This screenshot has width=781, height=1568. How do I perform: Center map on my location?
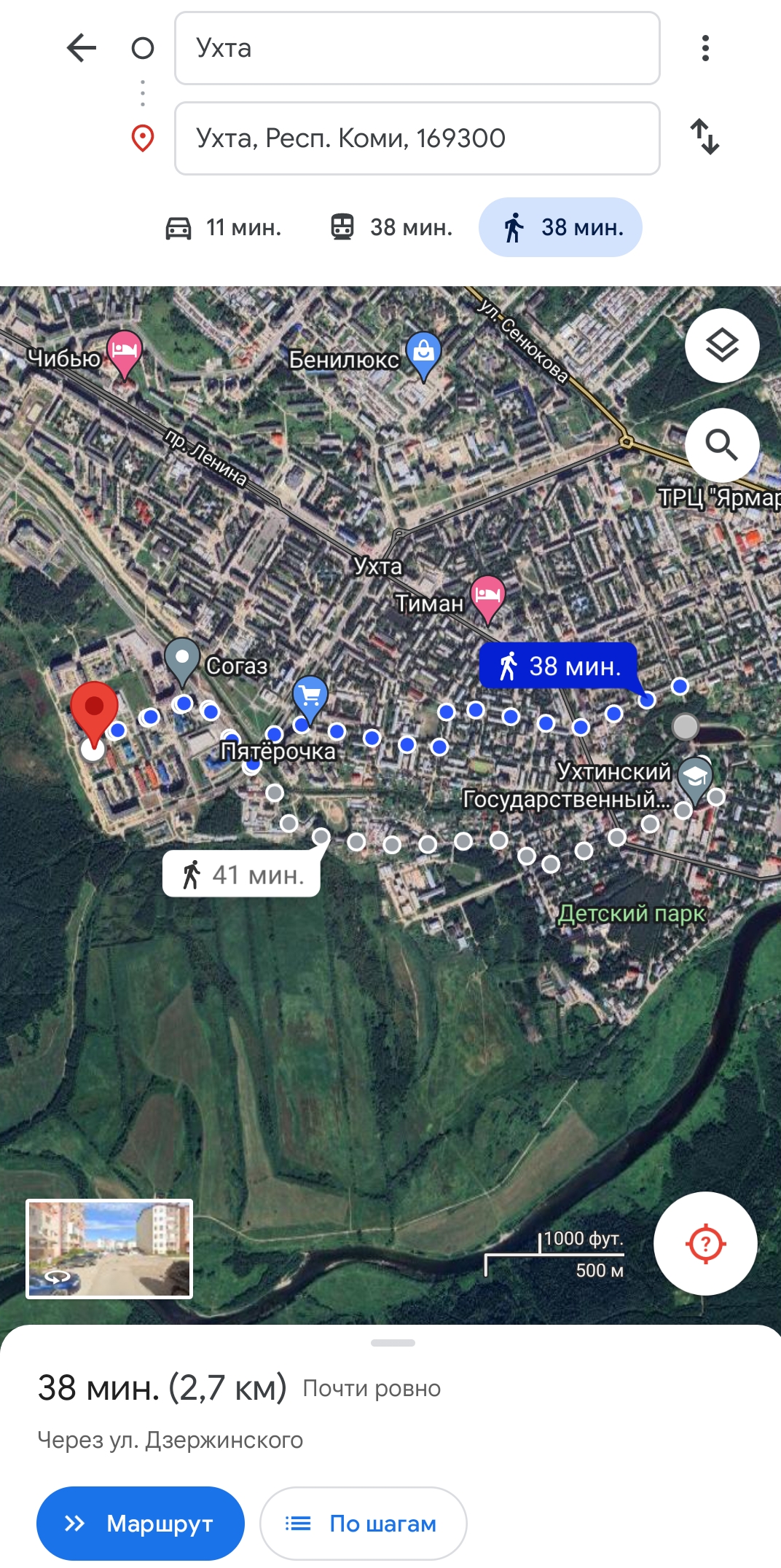[x=705, y=1243]
